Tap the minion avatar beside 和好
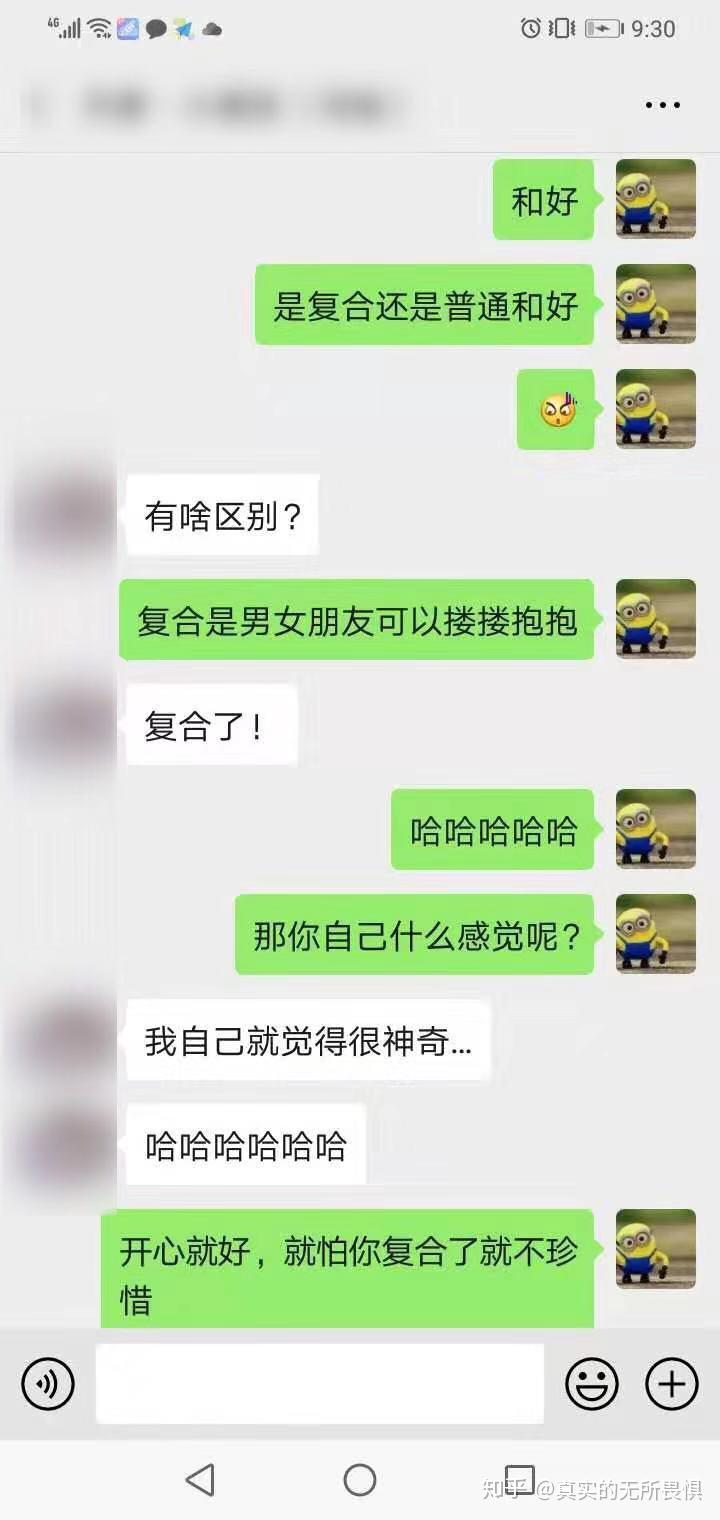 pyautogui.click(x=656, y=199)
